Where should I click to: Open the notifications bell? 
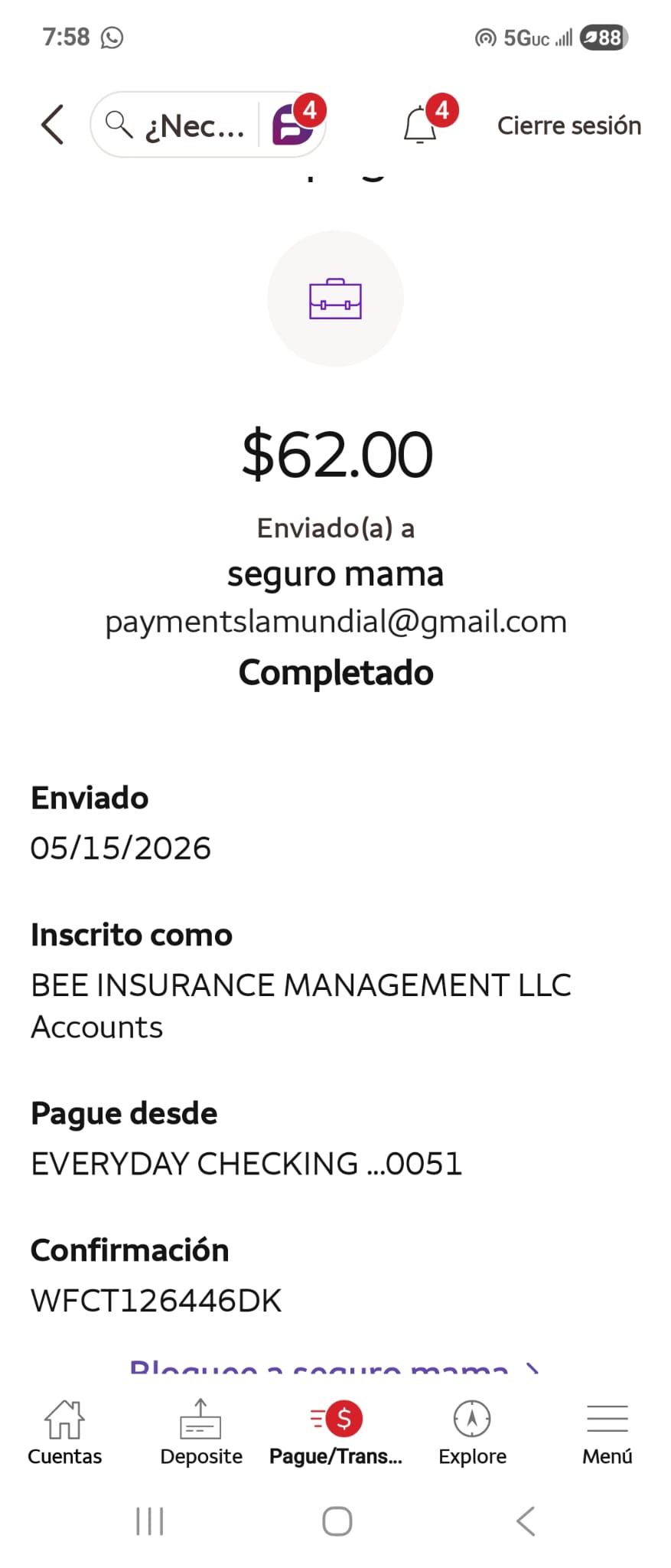(420, 125)
